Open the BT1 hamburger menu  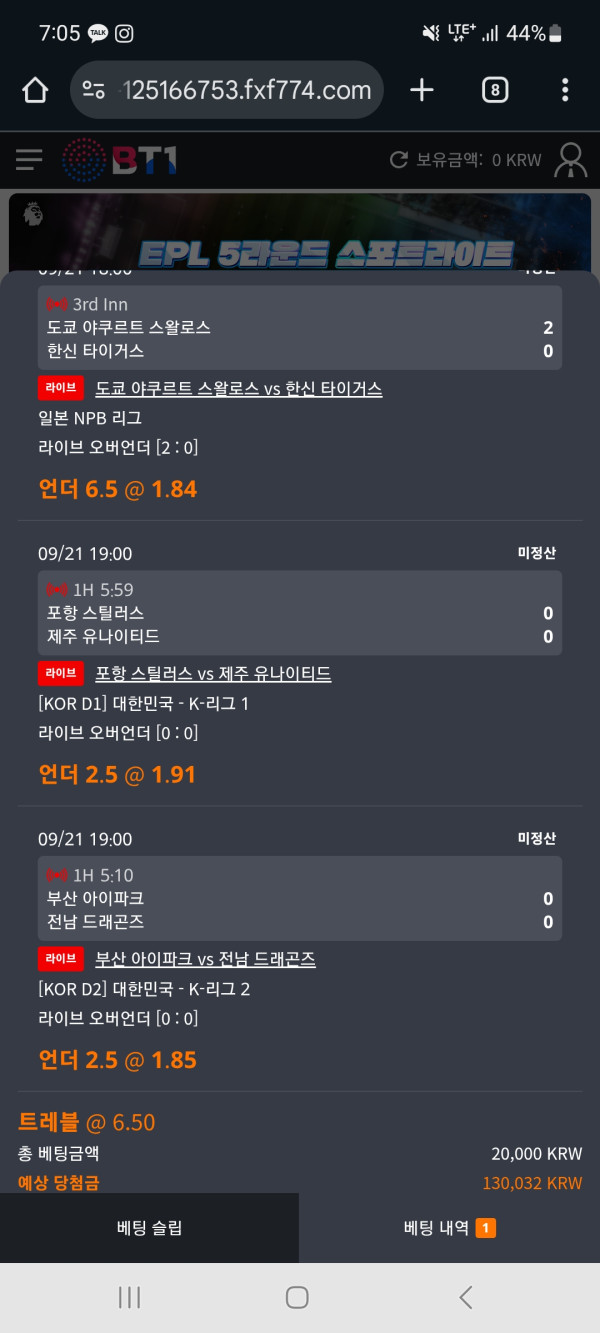click(29, 160)
